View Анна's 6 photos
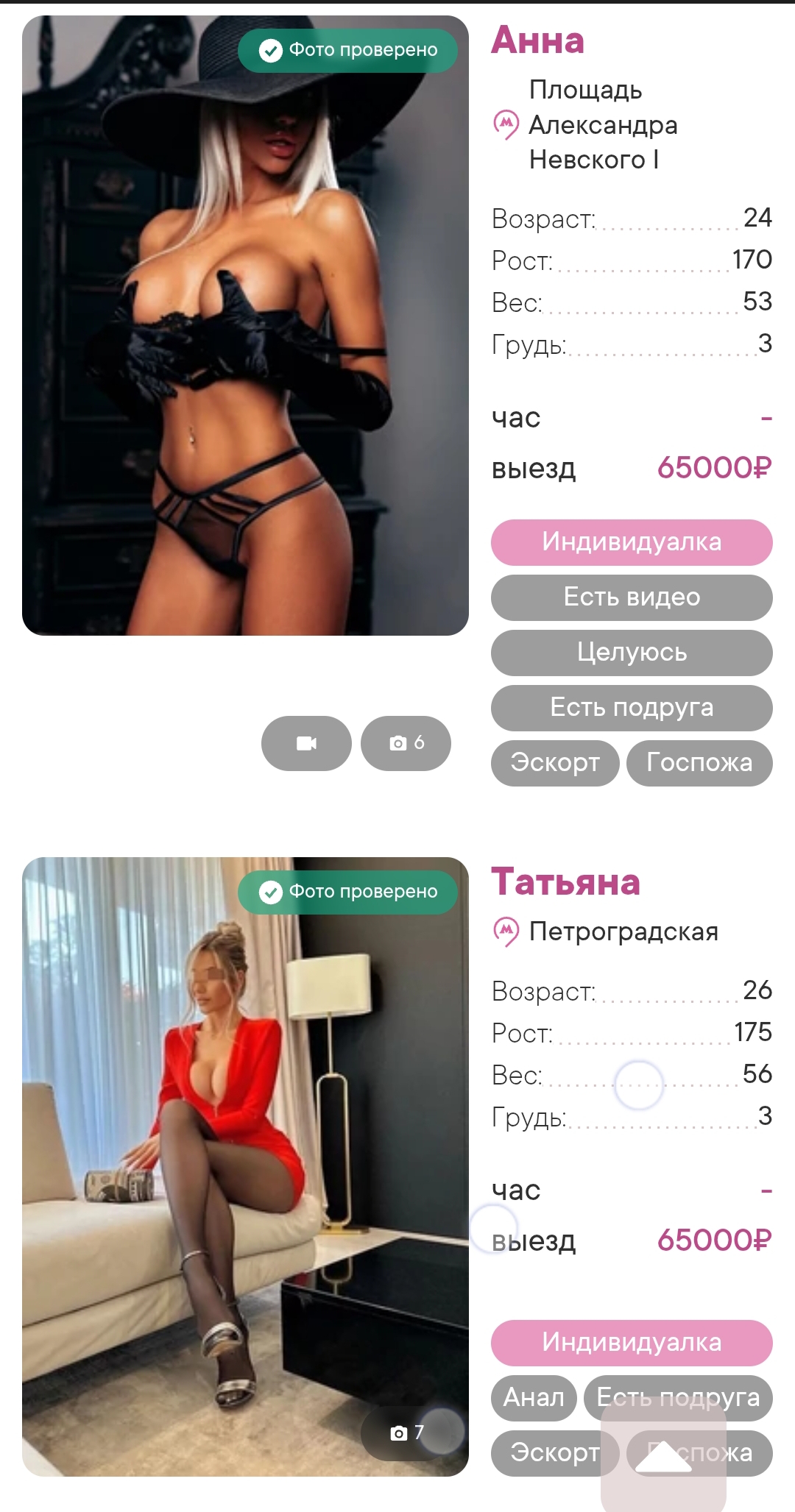The width and height of the screenshot is (795, 1512). coord(406,743)
